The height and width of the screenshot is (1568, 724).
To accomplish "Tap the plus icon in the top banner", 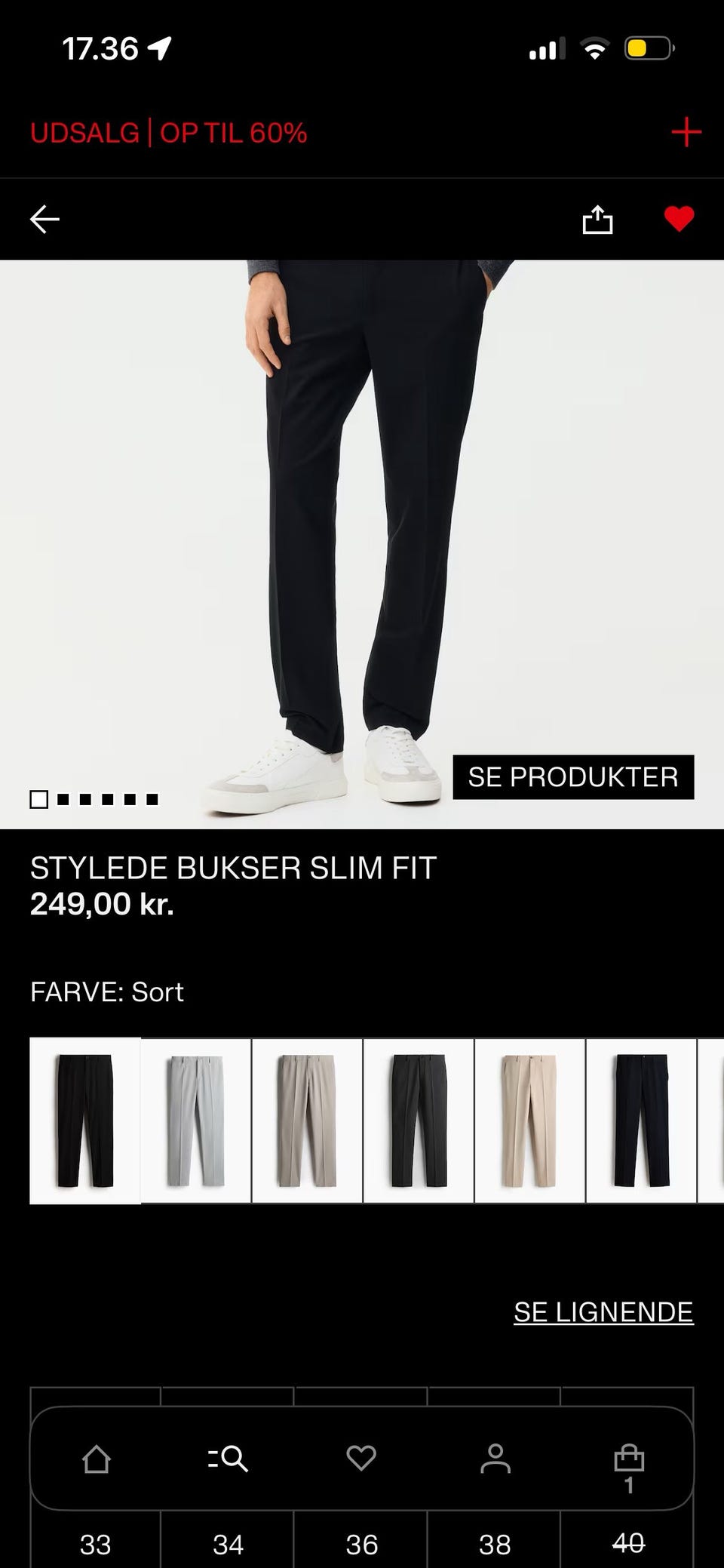I will (685, 133).
